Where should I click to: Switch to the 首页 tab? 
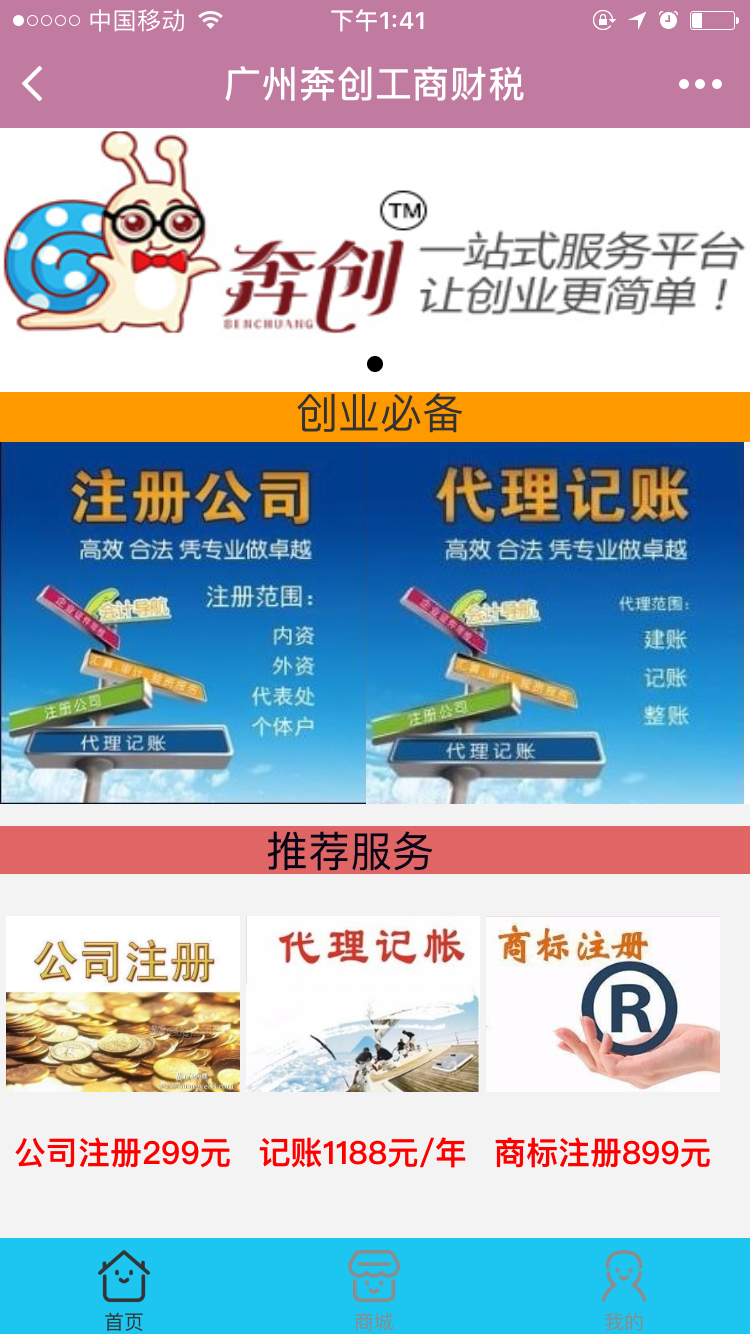pyautogui.click(x=124, y=1288)
